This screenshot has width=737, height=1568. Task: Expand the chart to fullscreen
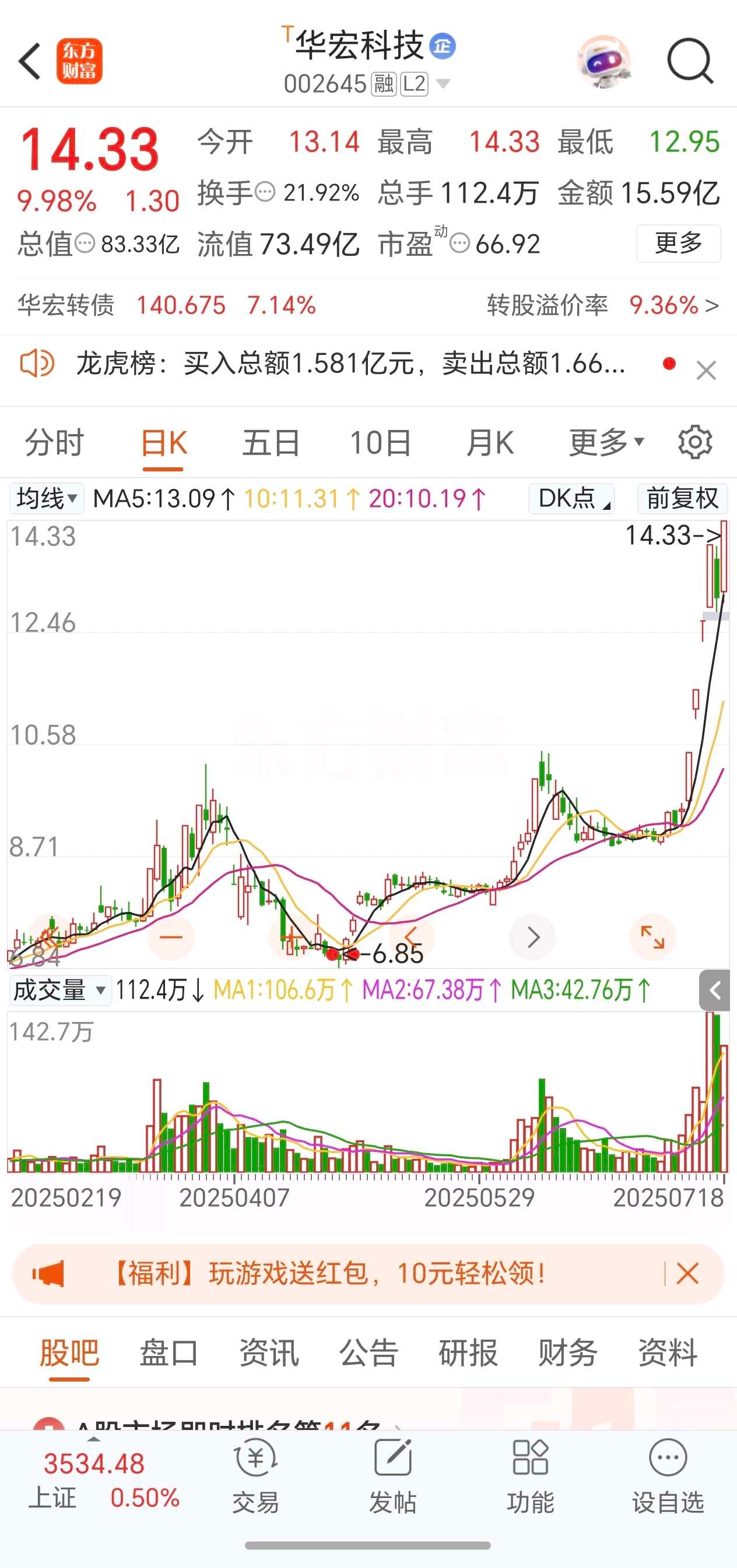[652, 937]
